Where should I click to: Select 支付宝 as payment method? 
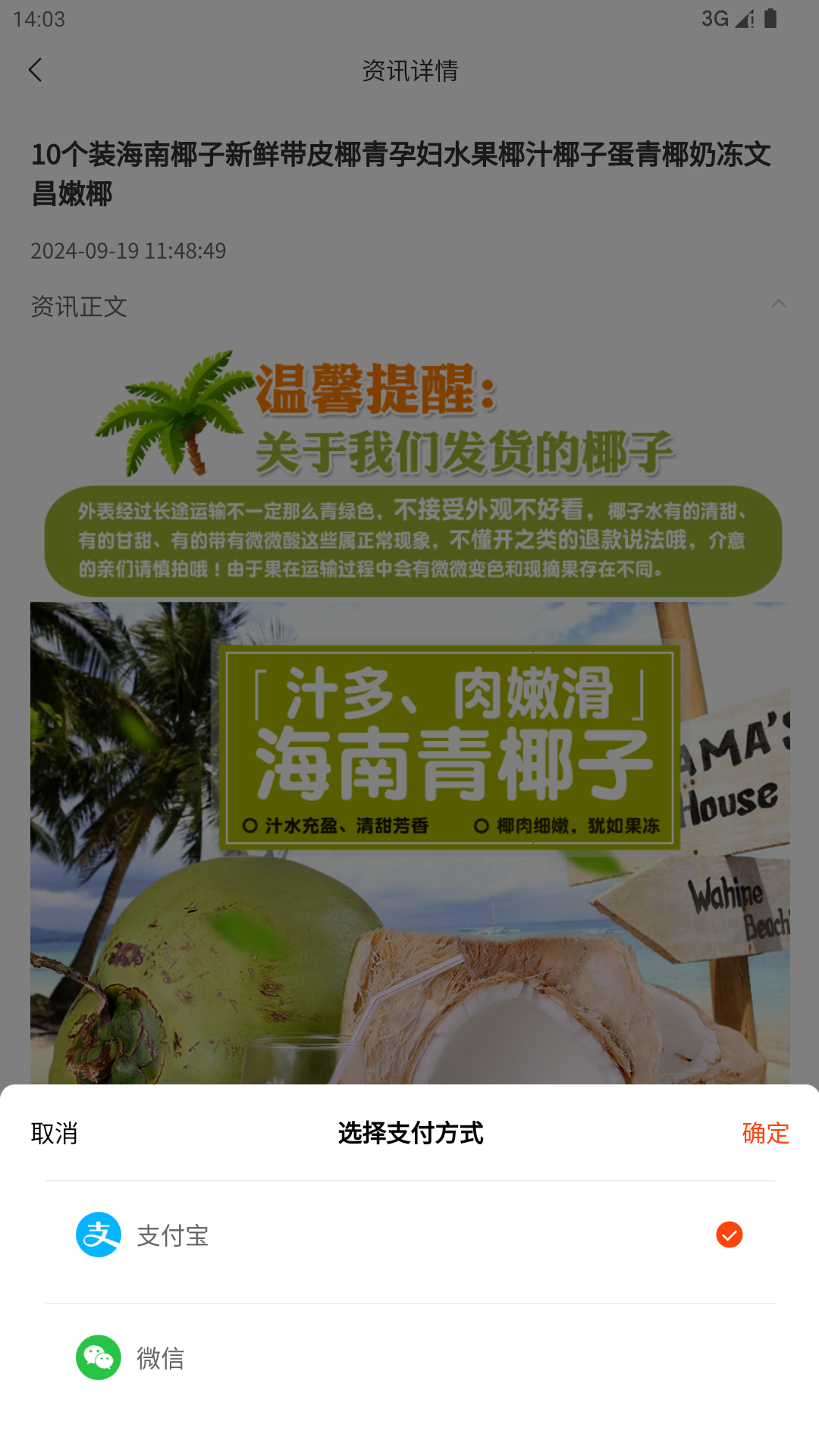[x=409, y=1235]
